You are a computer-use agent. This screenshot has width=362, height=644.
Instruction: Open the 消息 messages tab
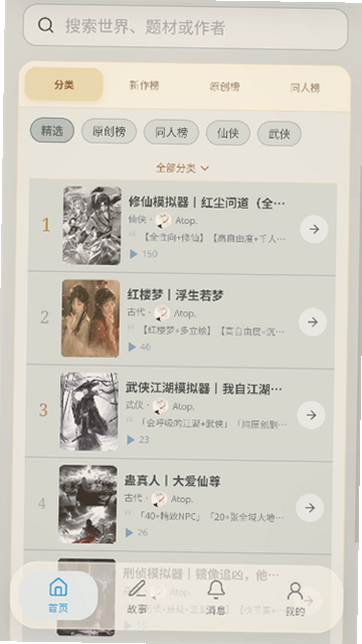pyautogui.click(x=216, y=598)
